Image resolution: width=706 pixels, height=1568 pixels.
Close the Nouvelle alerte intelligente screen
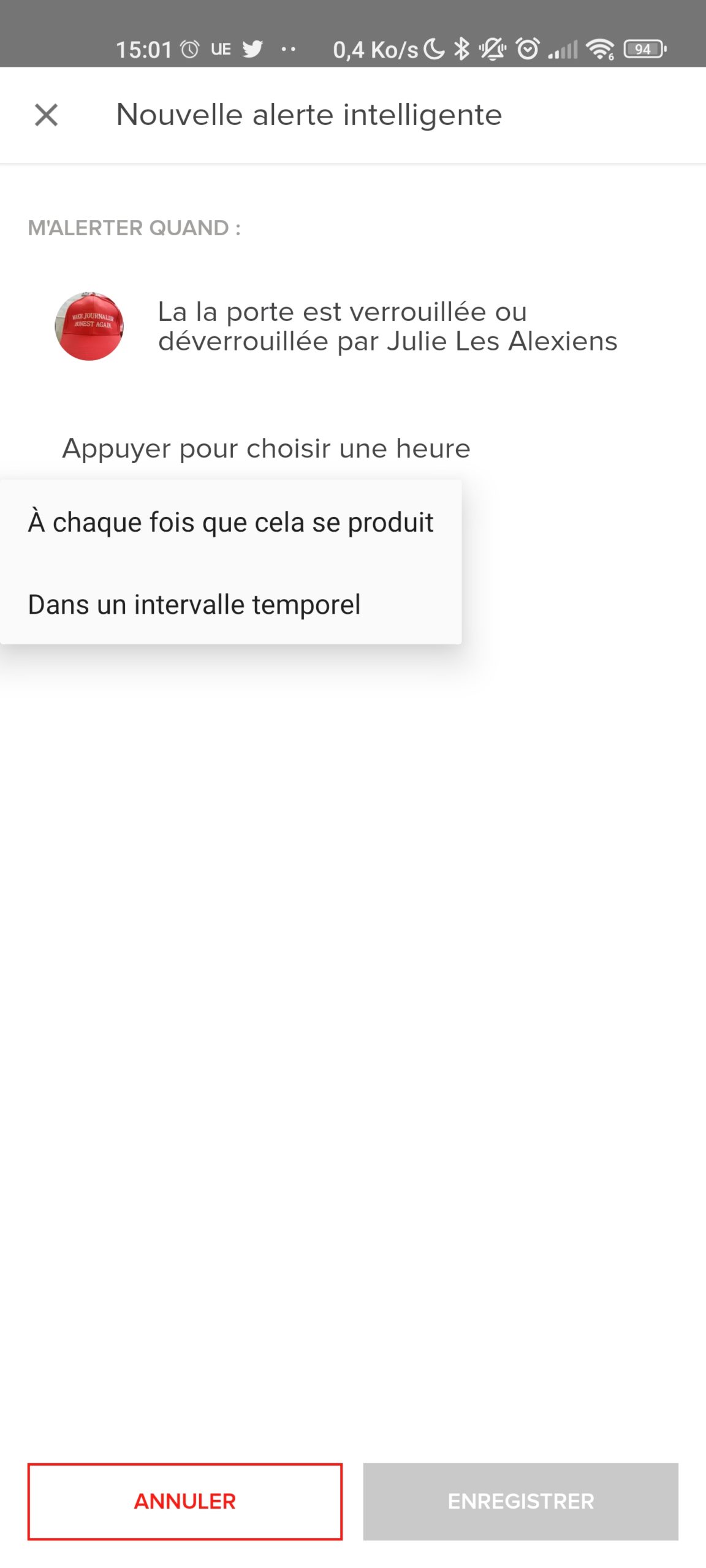pos(46,115)
